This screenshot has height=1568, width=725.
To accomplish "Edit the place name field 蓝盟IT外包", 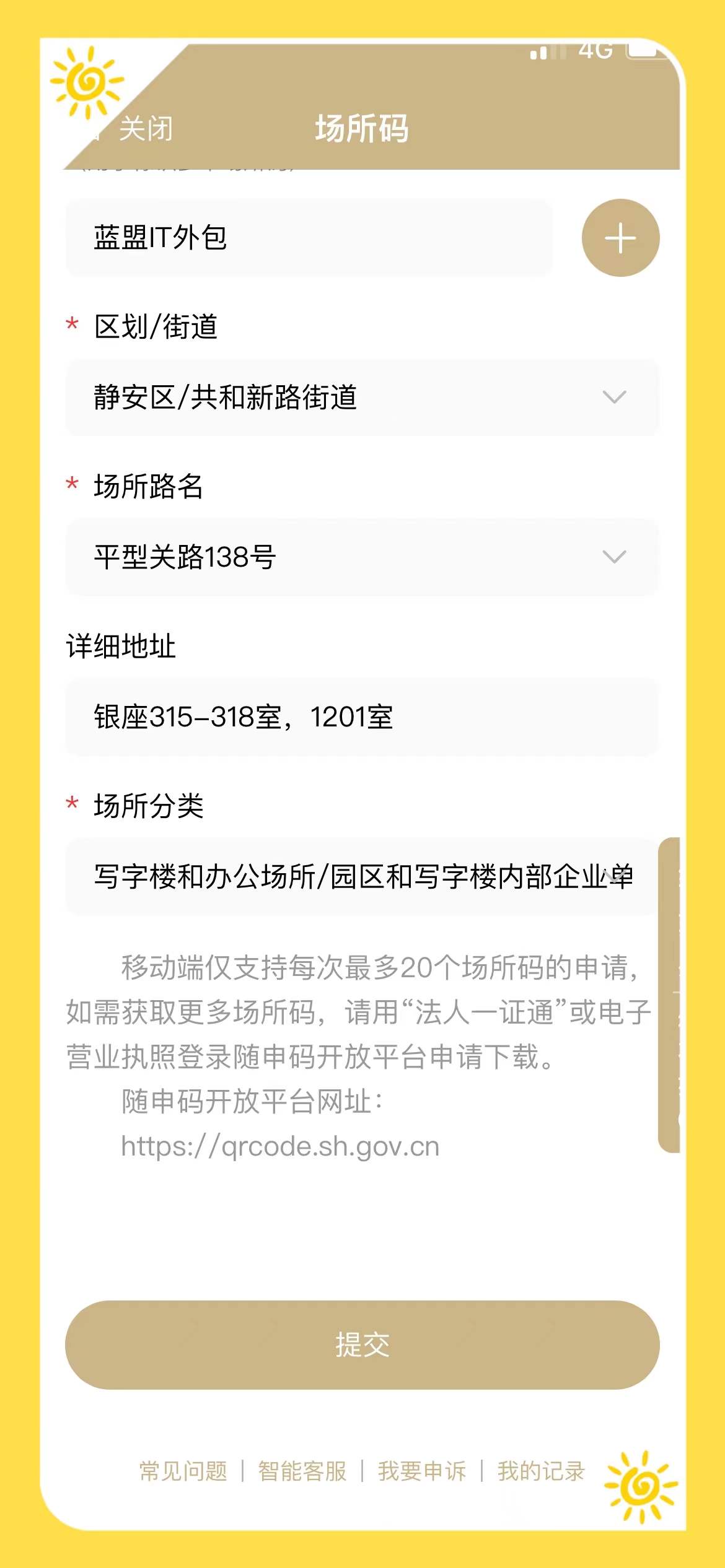I will pos(309,238).
